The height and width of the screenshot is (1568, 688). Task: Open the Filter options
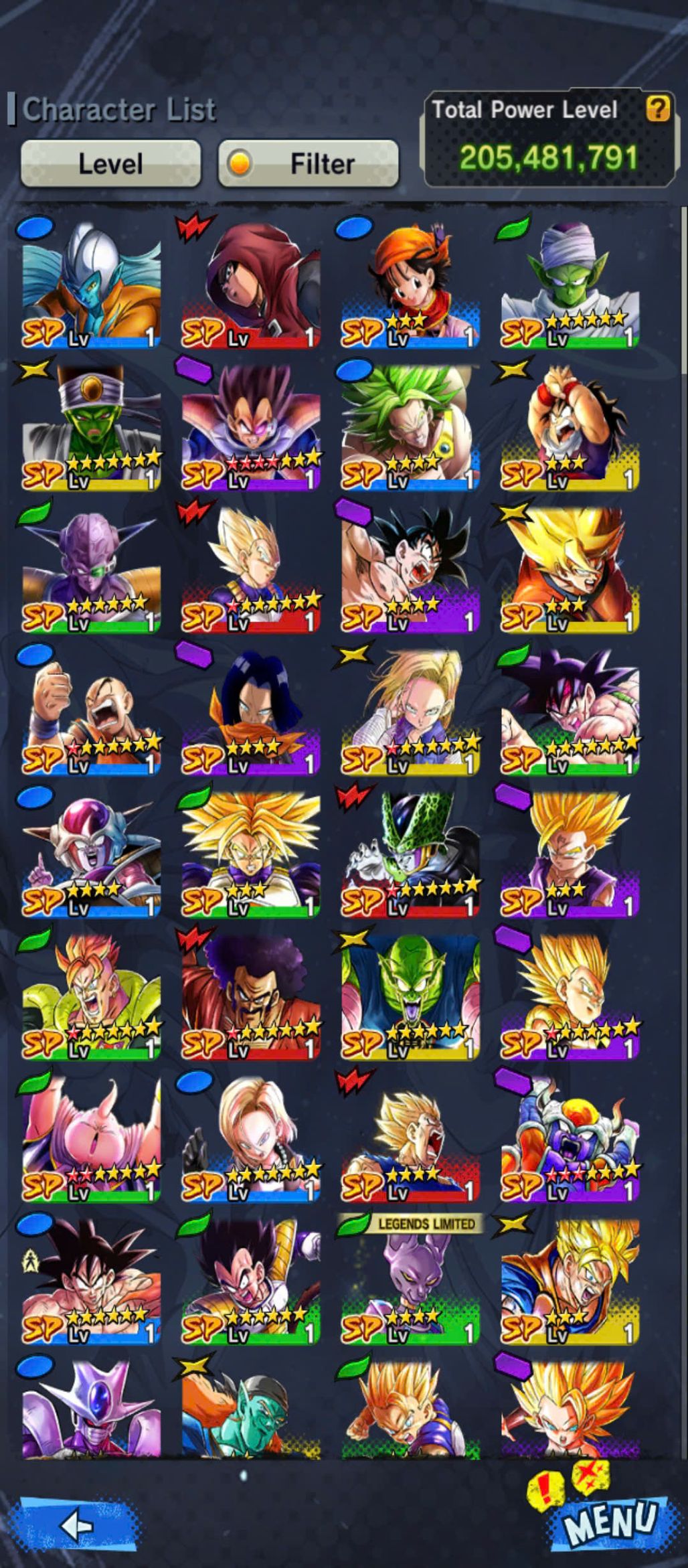(309, 163)
